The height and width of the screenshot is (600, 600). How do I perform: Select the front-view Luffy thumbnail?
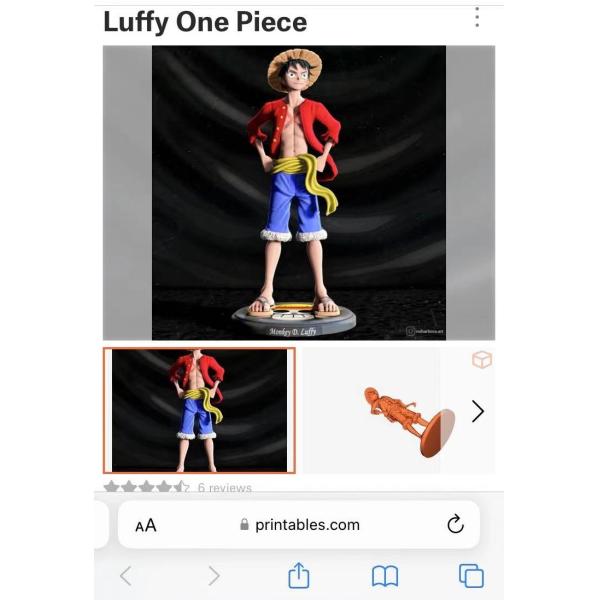(199, 410)
